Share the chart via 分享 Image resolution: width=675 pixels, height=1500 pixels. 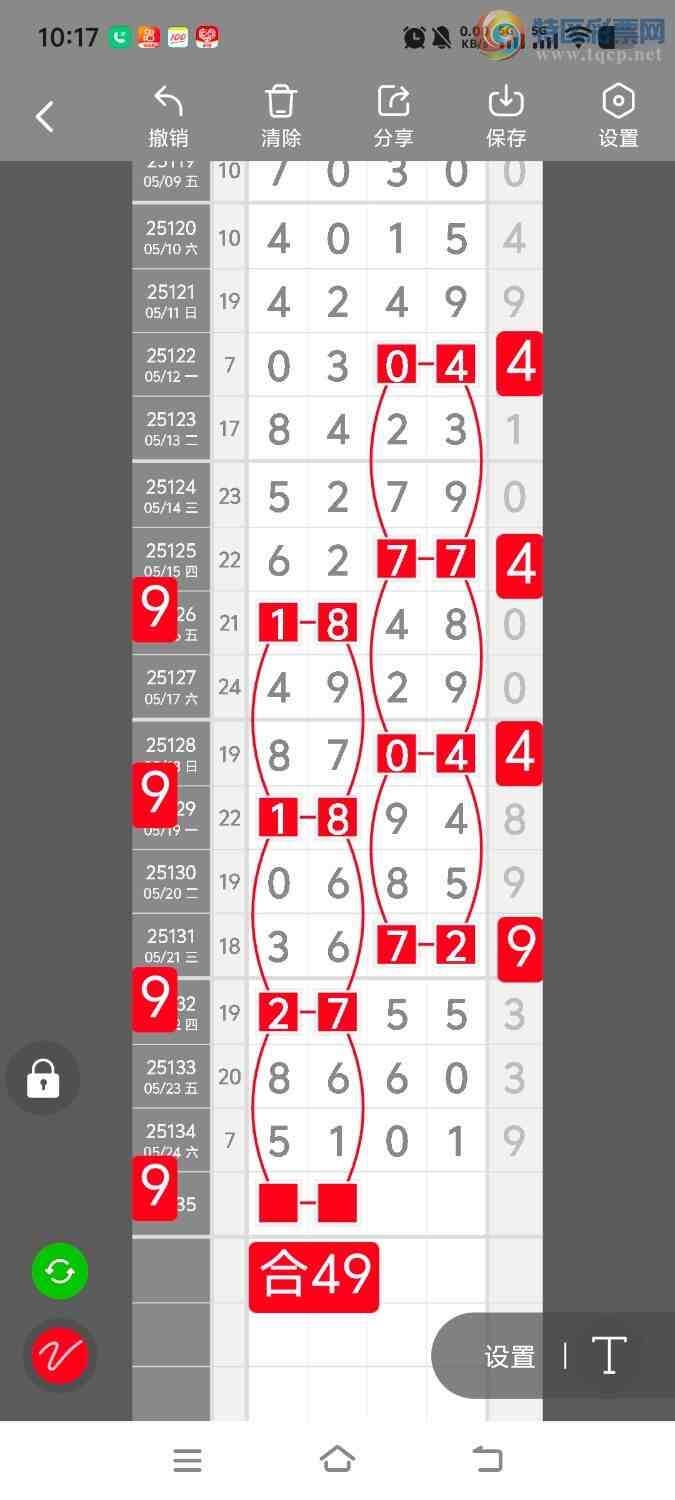pos(393,116)
